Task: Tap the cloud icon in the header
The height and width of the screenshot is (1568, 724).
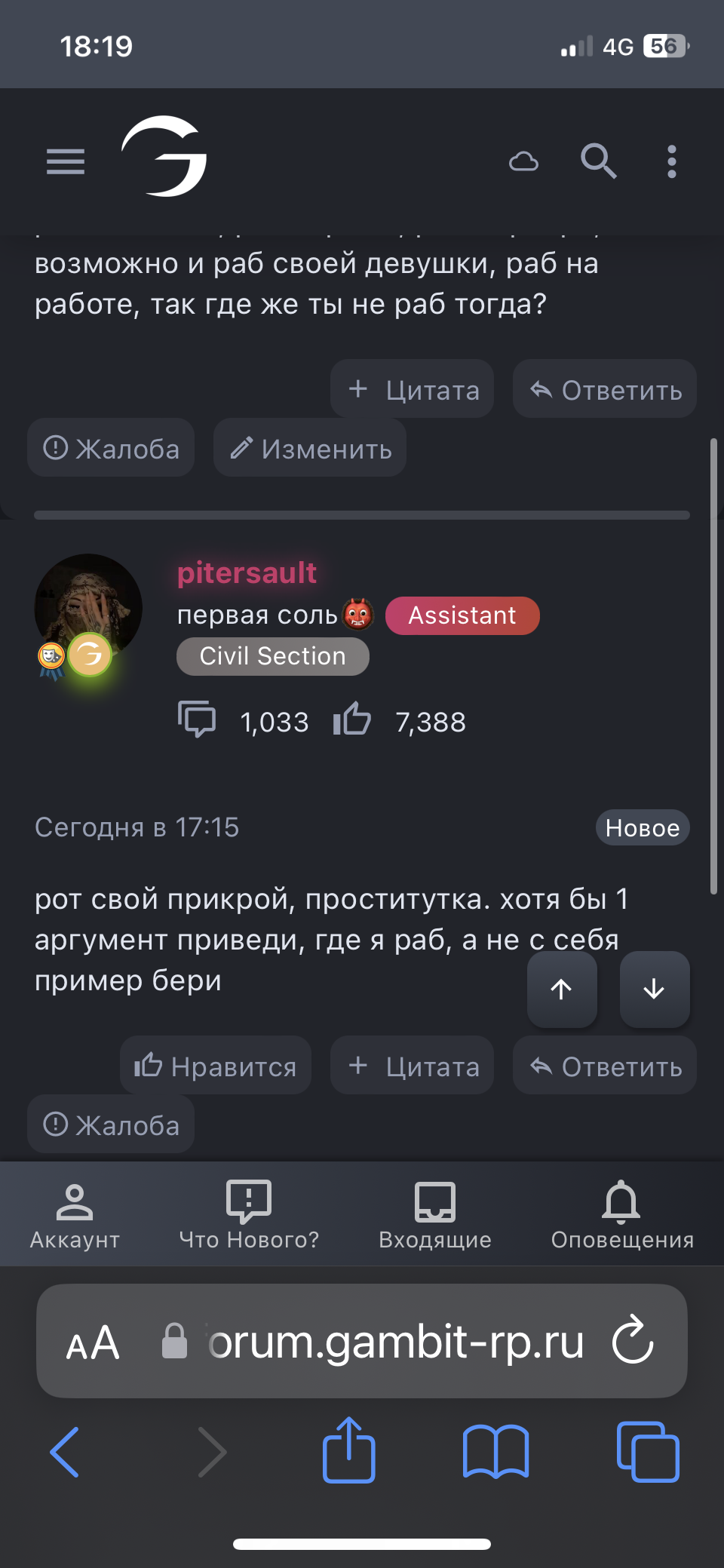Action: [523, 161]
